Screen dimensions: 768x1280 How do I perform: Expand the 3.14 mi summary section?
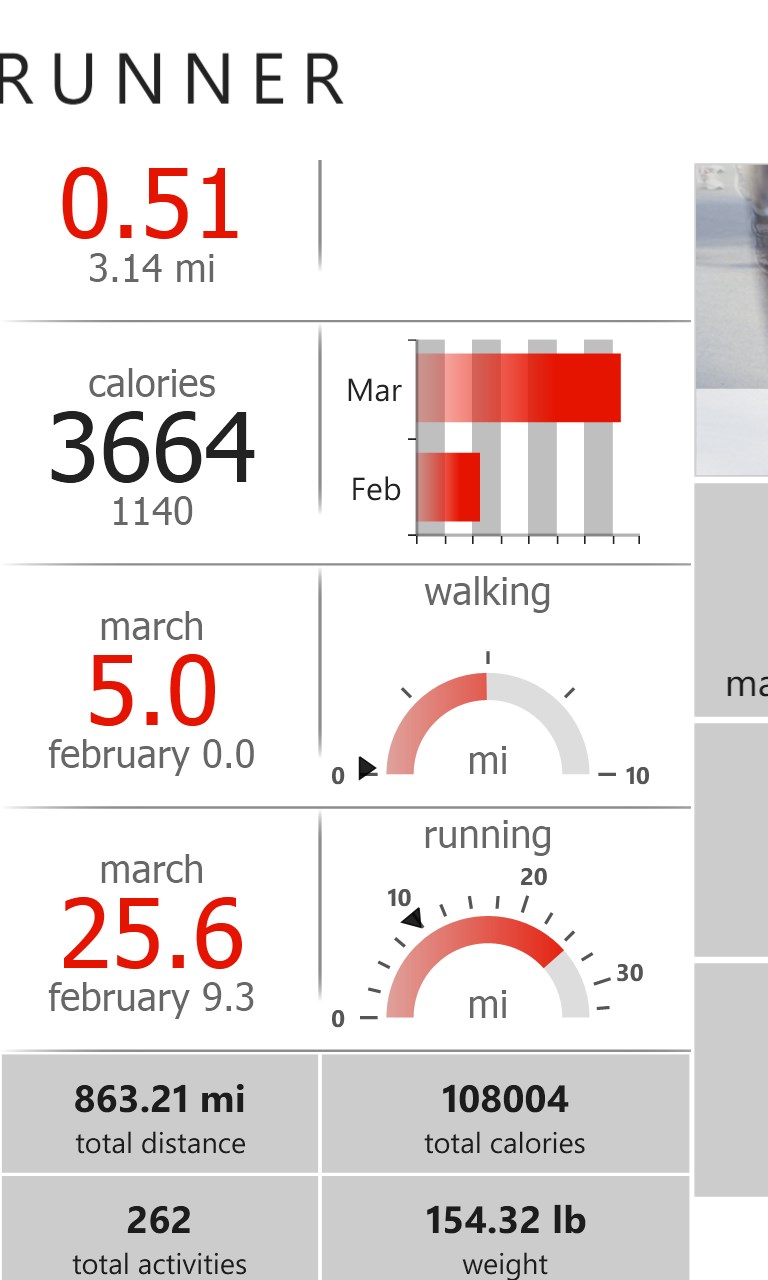tap(150, 268)
